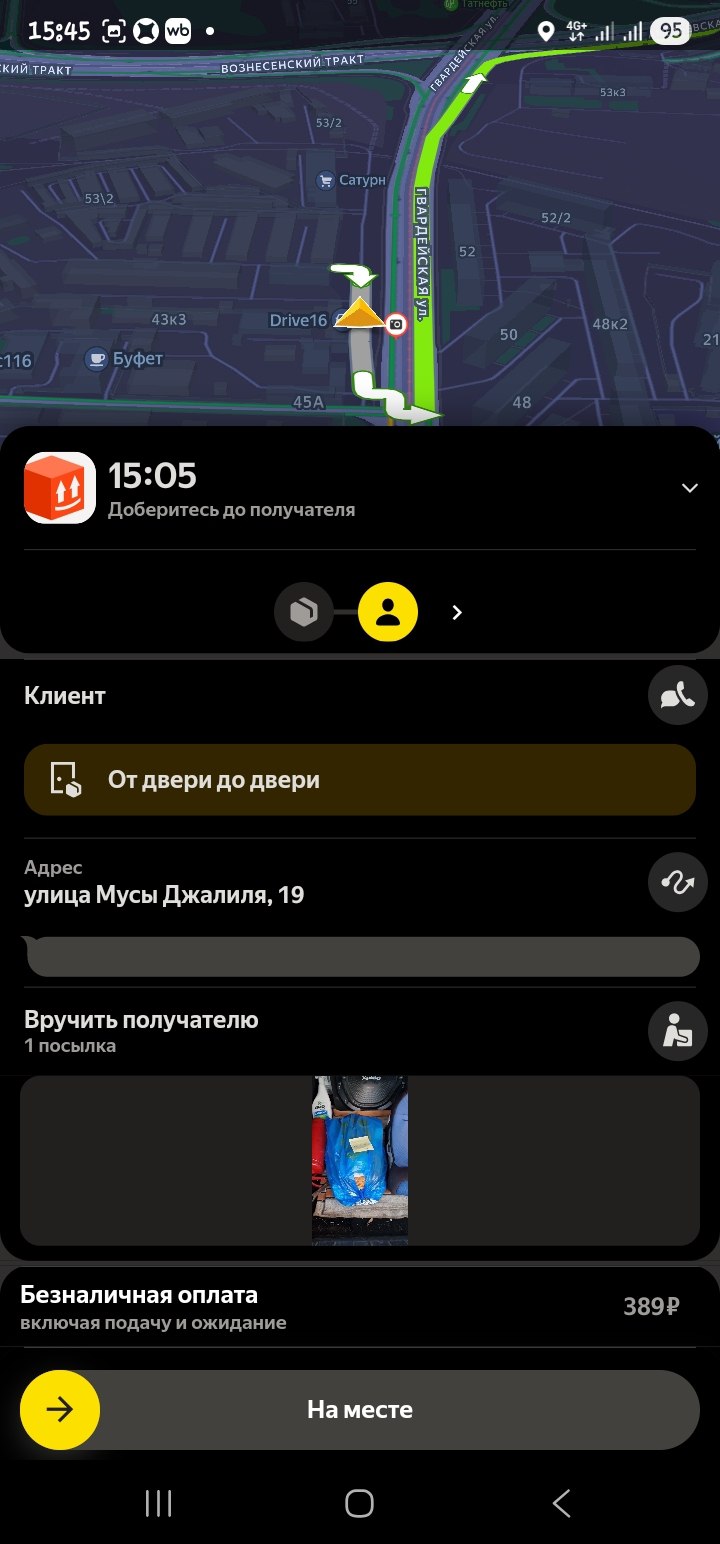Open the parcel photo thumbnail
The image size is (720, 1544).
(x=360, y=1160)
